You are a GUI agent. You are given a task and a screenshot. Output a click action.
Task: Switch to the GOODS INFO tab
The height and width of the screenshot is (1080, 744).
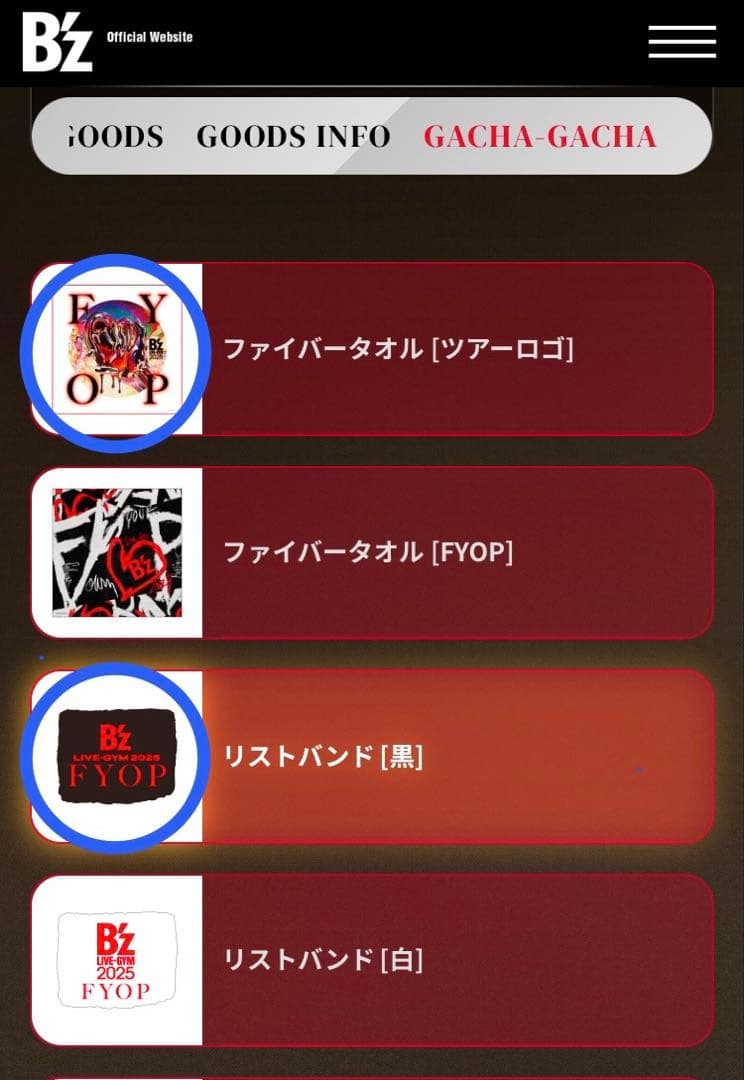tap(293, 136)
